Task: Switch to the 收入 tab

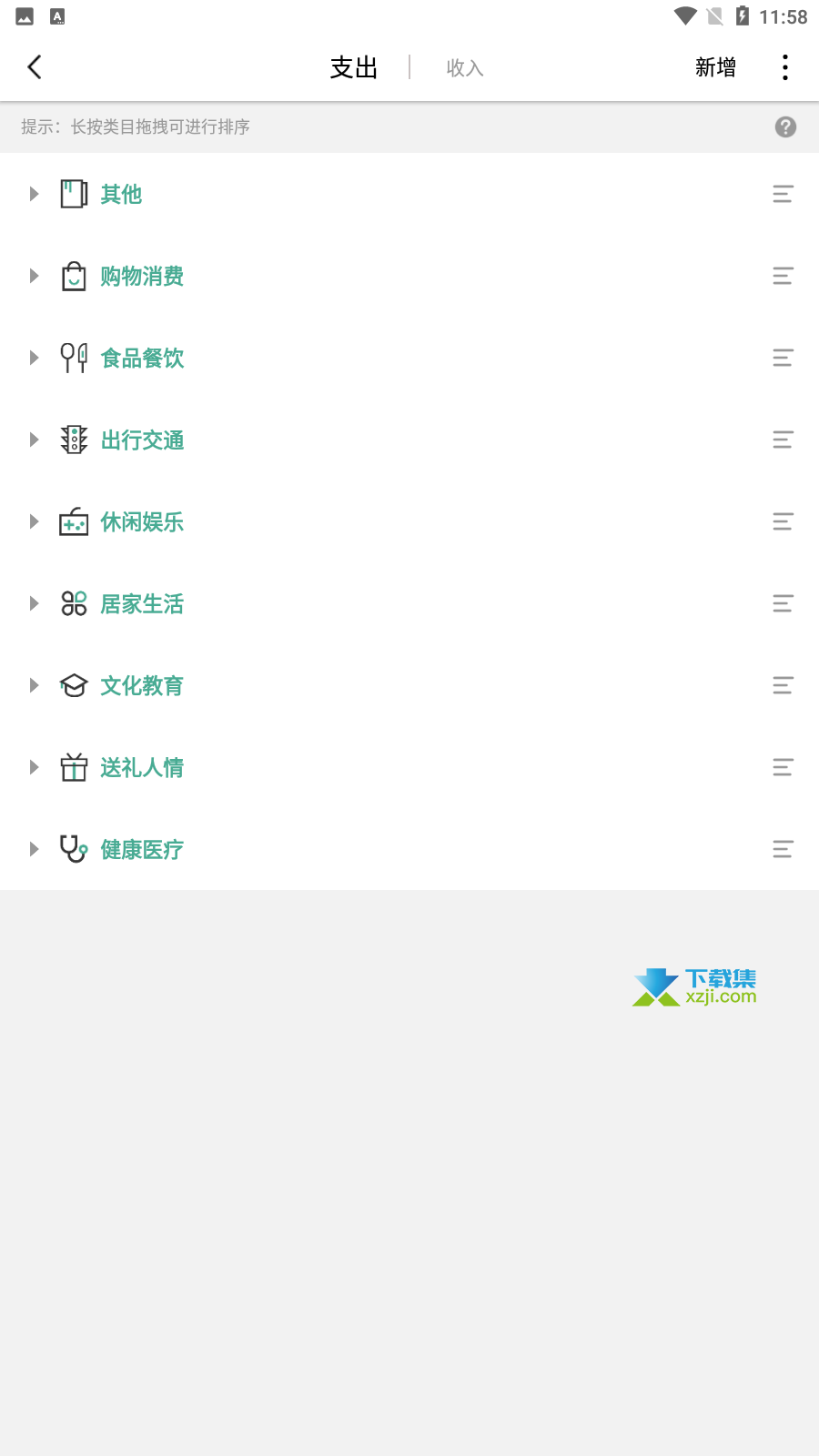Action: tap(465, 67)
